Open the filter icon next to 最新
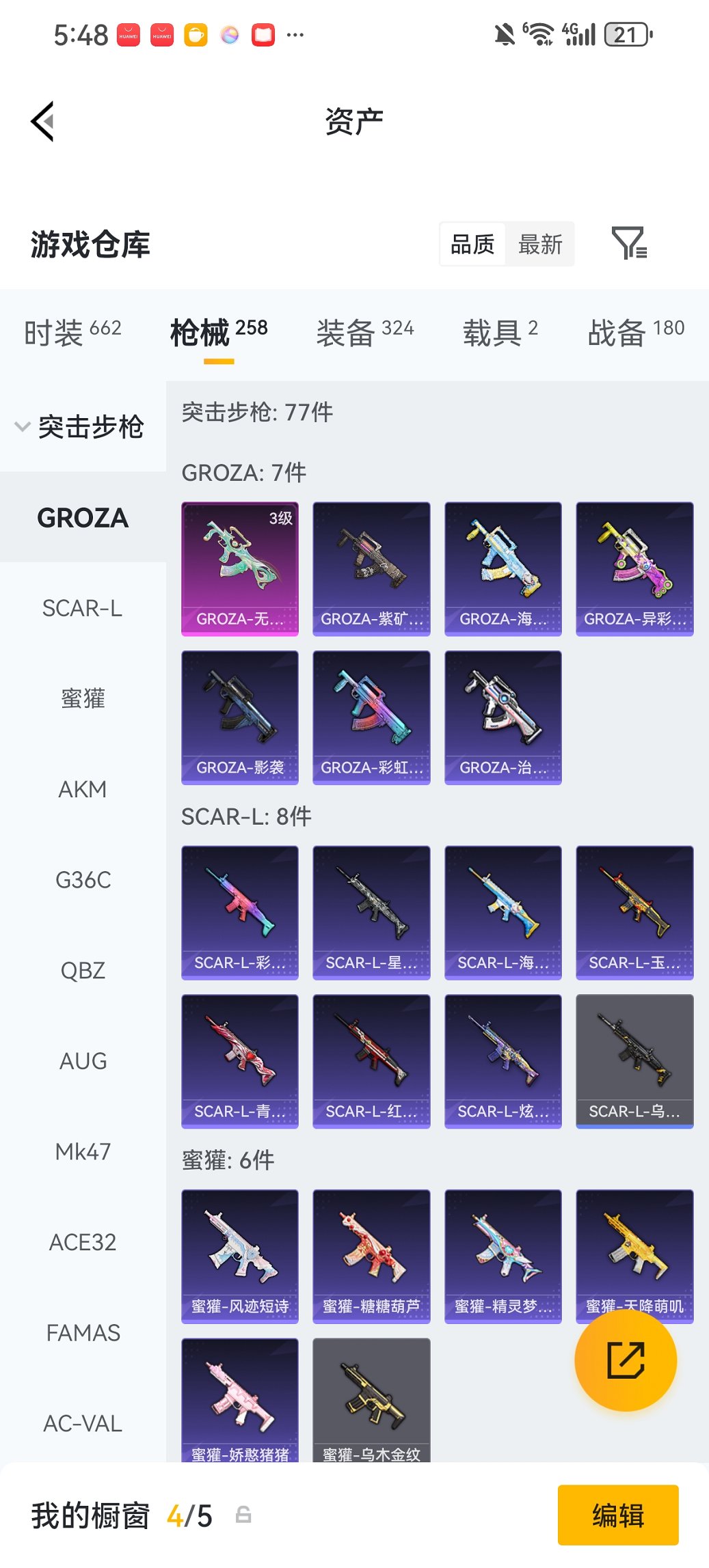Viewport: 709px width, 1568px height. point(628,243)
